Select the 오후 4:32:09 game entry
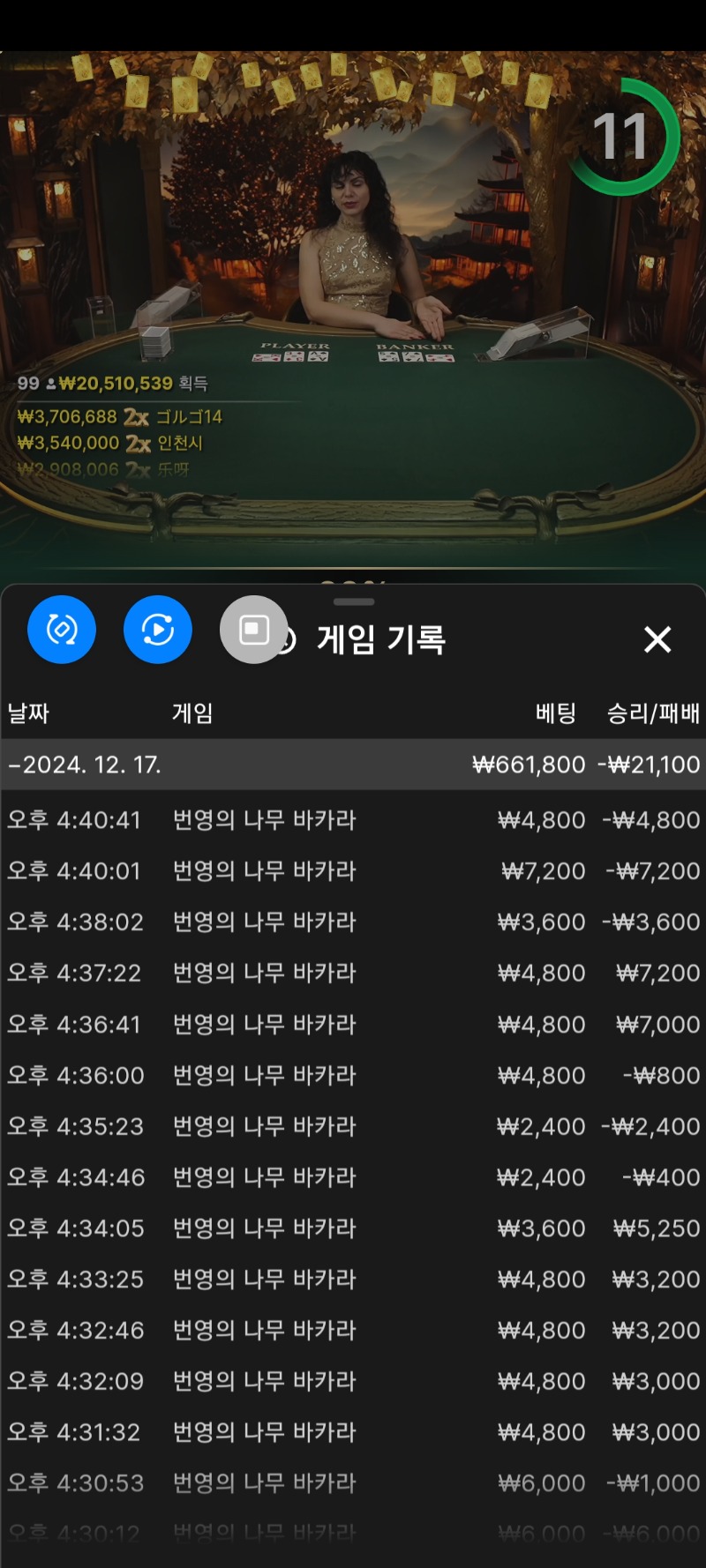The image size is (706, 1568). pyautogui.click(x=353, y=1381)
